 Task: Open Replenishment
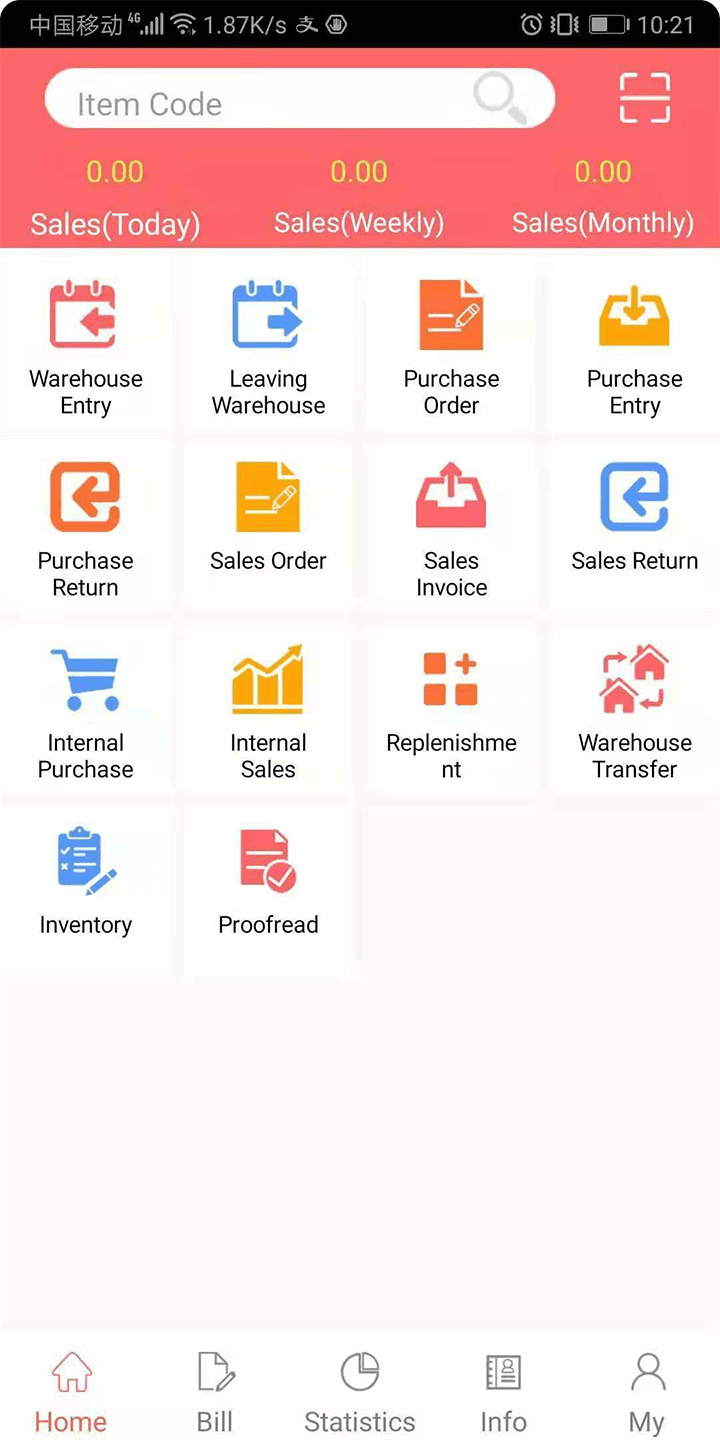(451, 710)
